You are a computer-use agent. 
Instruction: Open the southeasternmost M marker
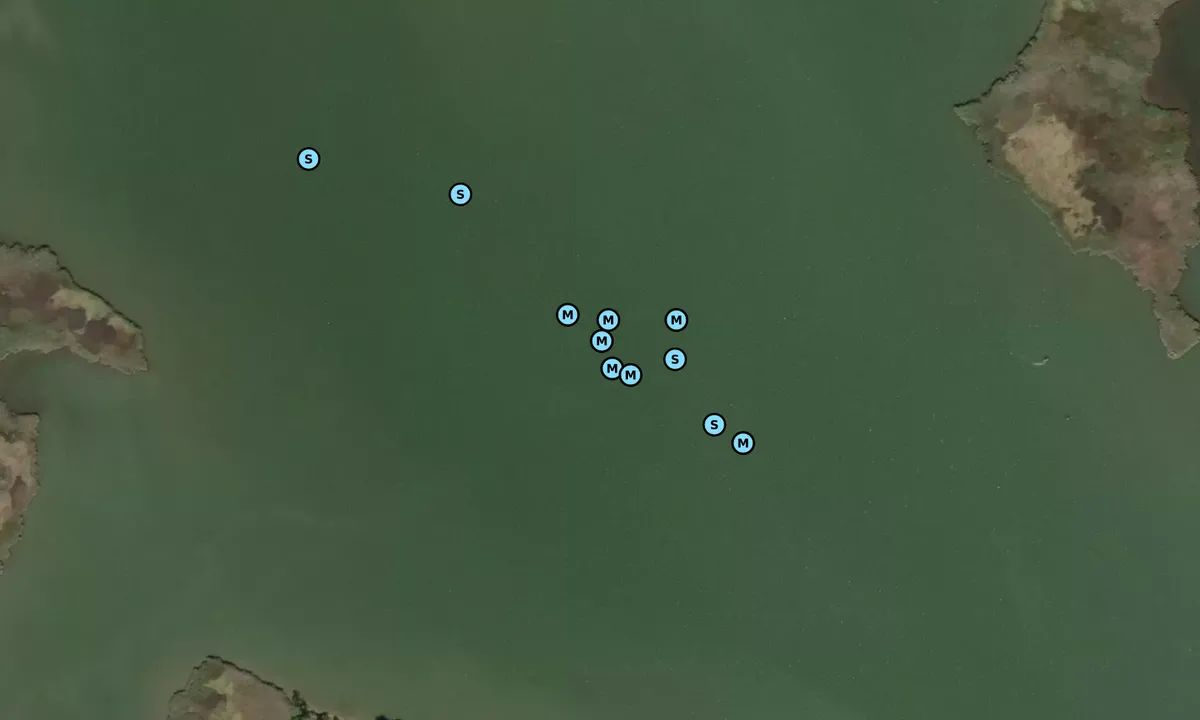click(743, 443)
